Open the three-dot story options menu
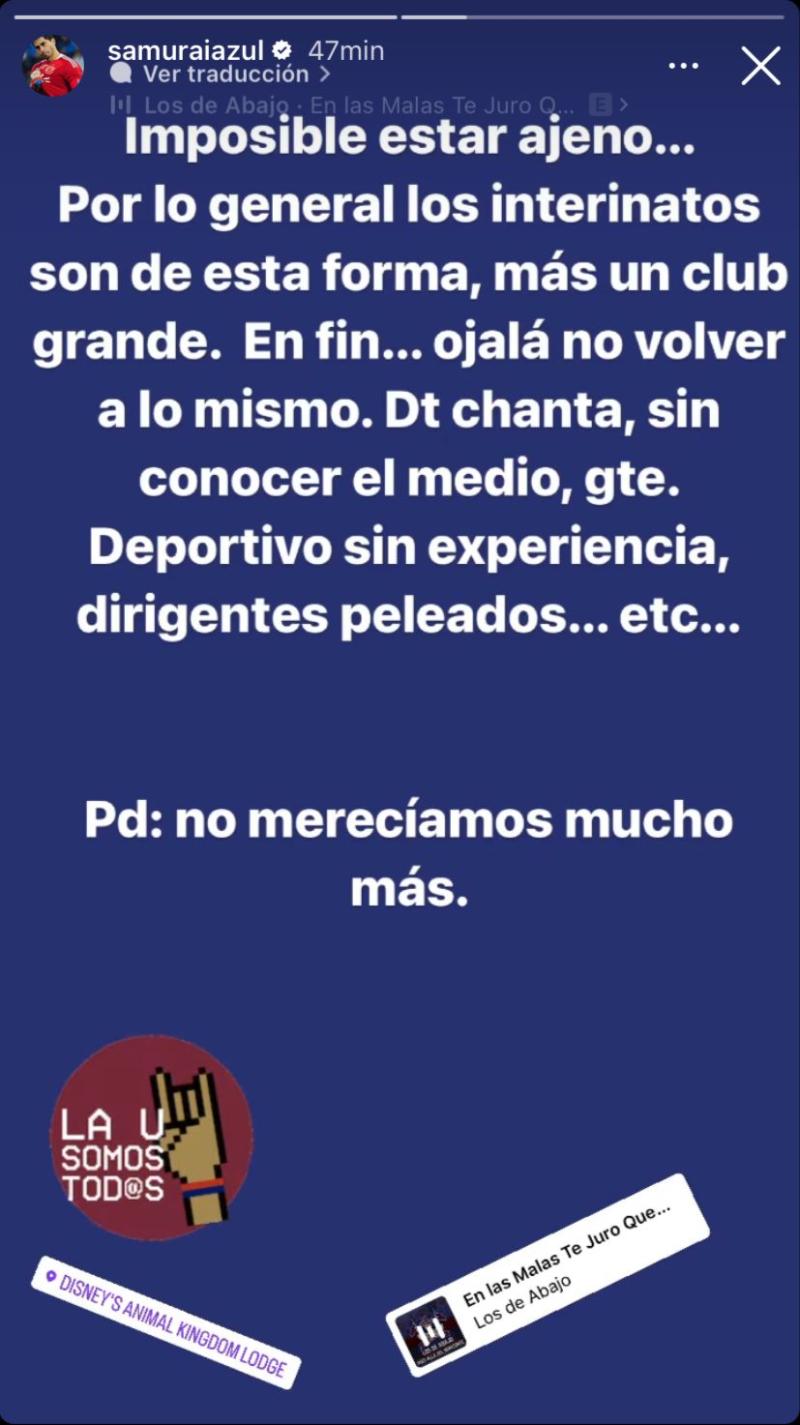 click(x=682, y=63)
